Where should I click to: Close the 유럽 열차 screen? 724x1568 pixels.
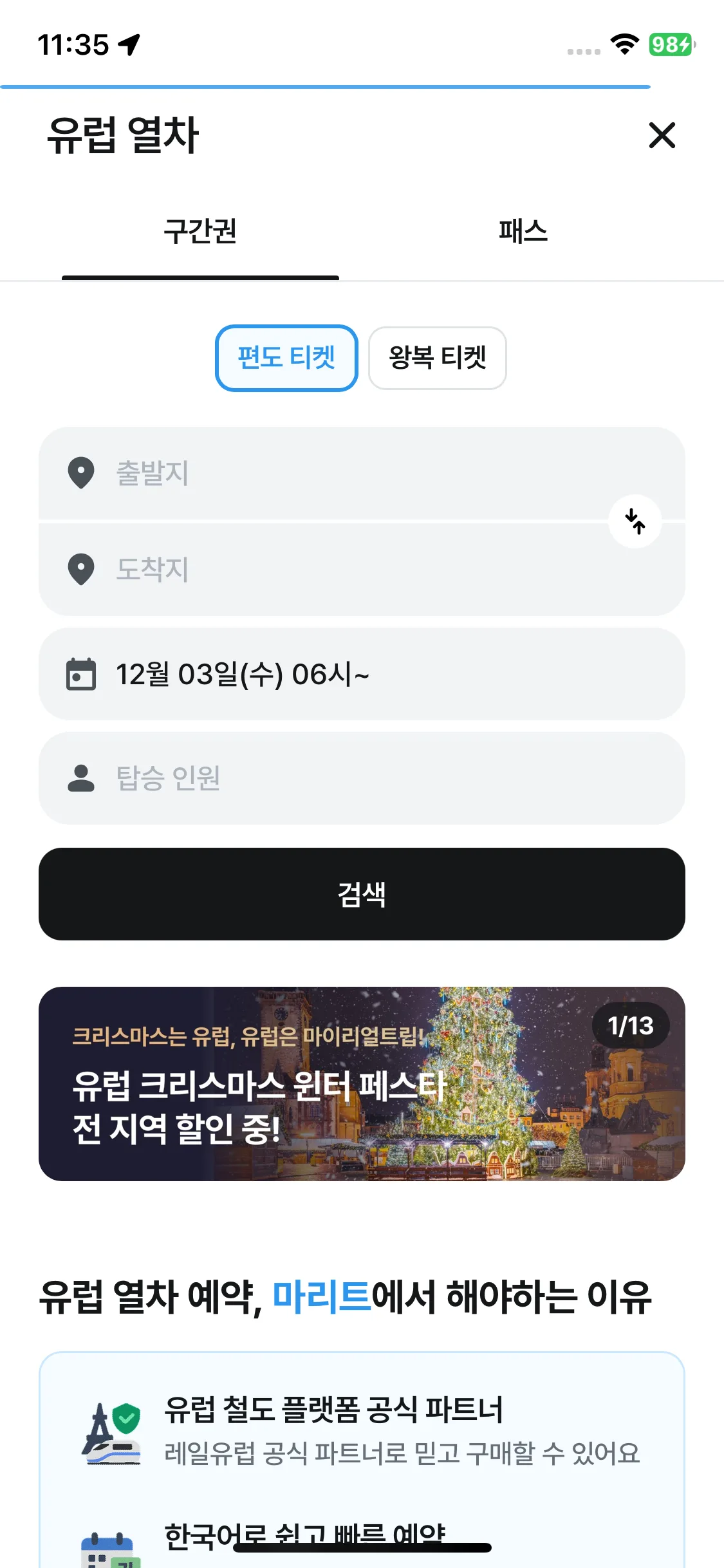tap(662, 135)
